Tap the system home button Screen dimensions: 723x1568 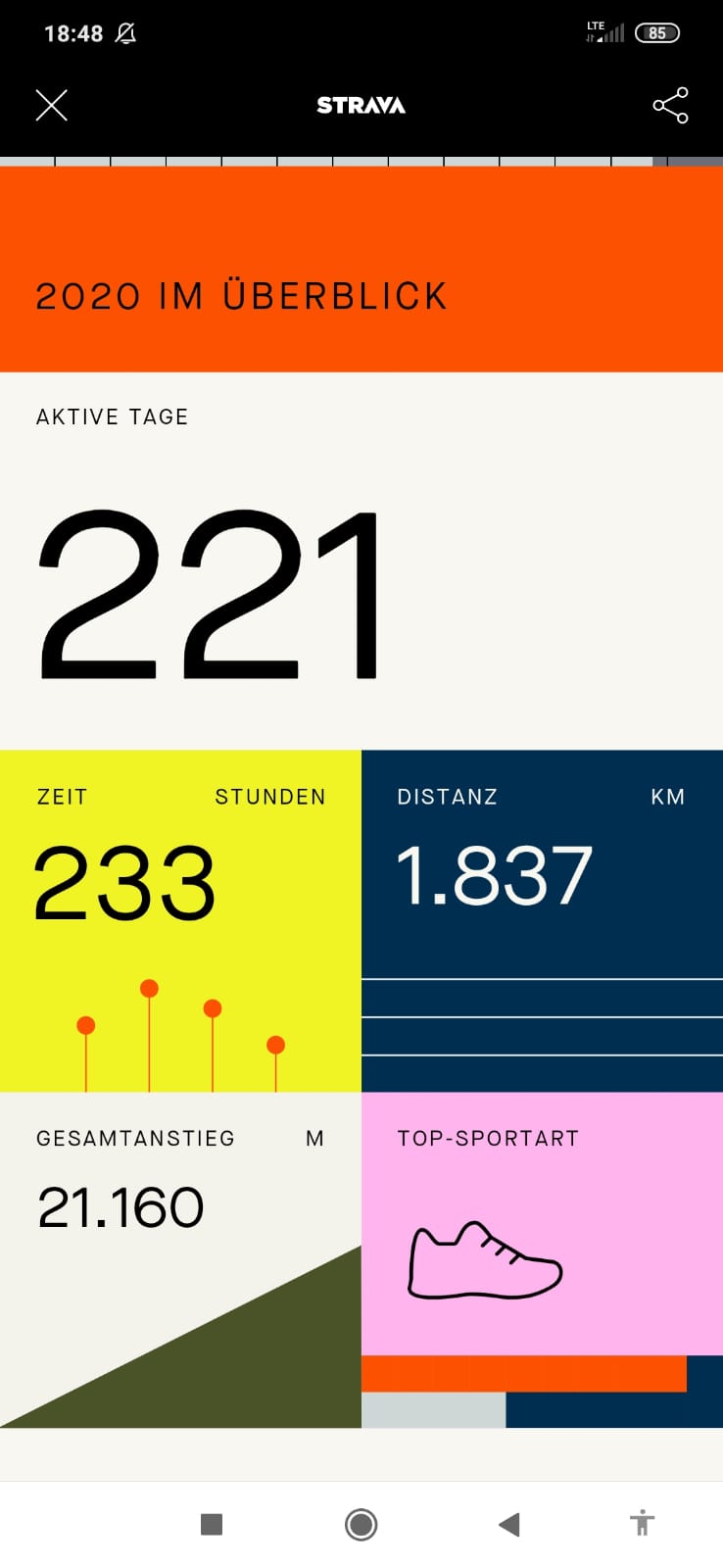361,1524
